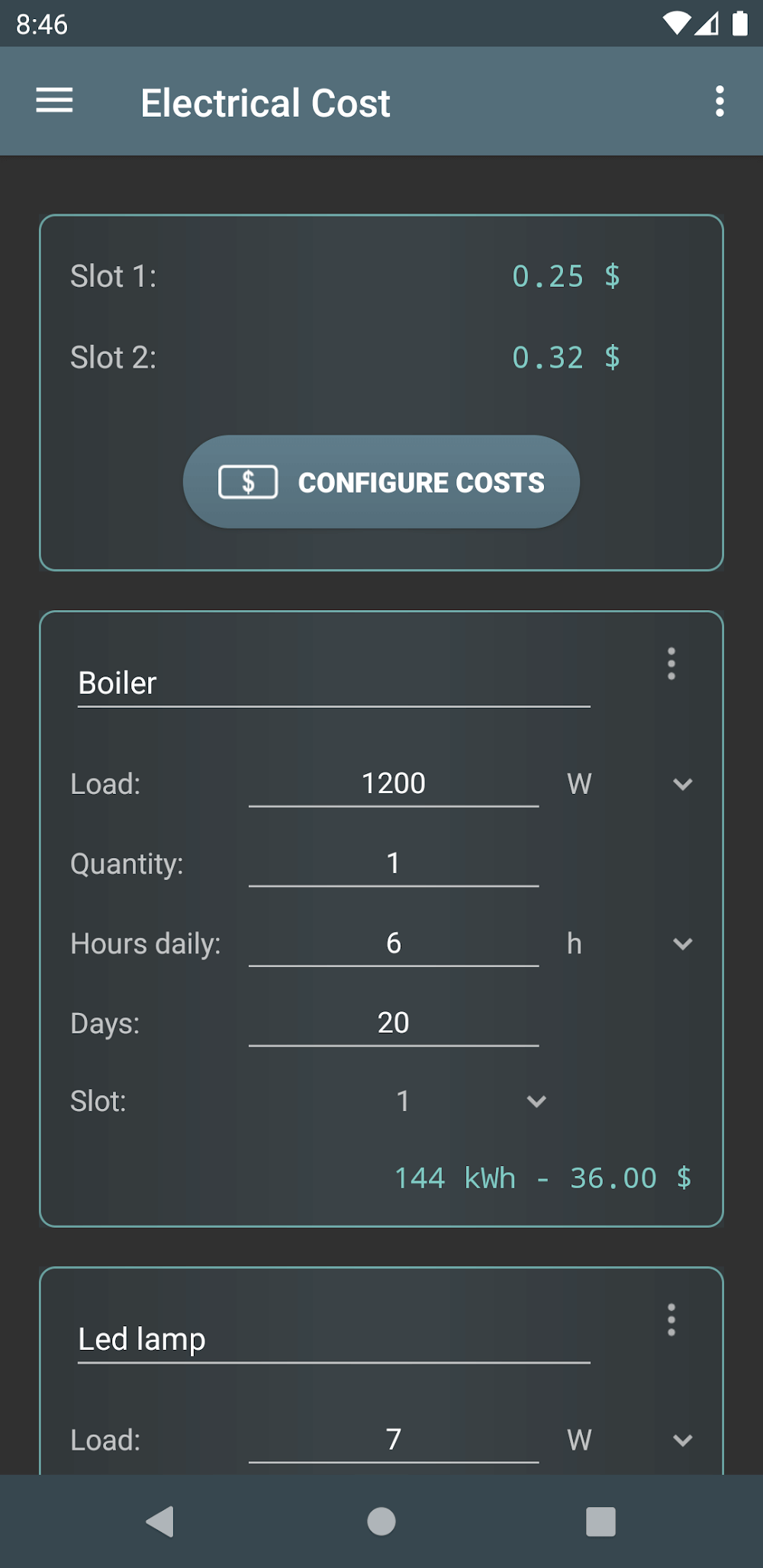Edit the Boiler name field
763x1568 pixels.
(x=333, y=683)
